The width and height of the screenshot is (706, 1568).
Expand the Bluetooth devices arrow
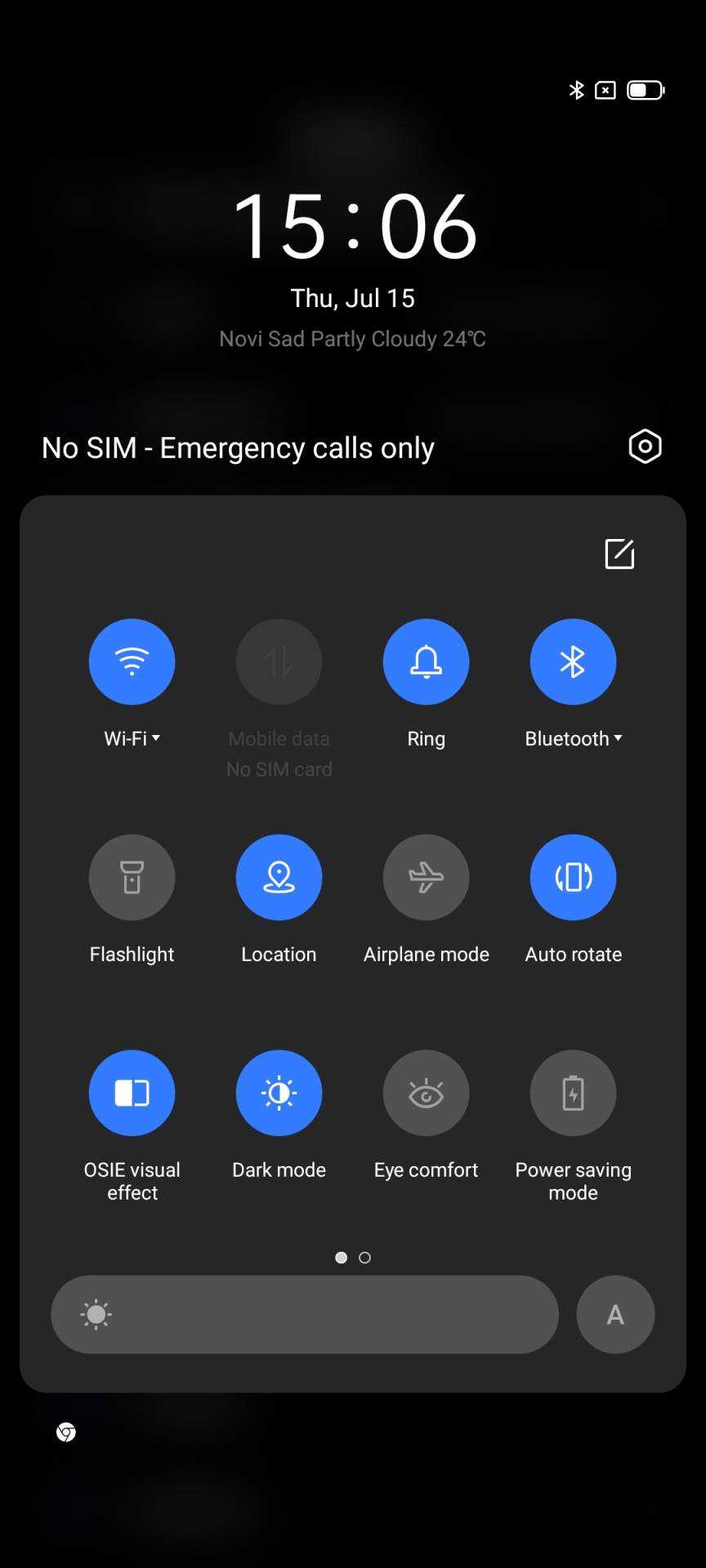[x=619, y=738]
